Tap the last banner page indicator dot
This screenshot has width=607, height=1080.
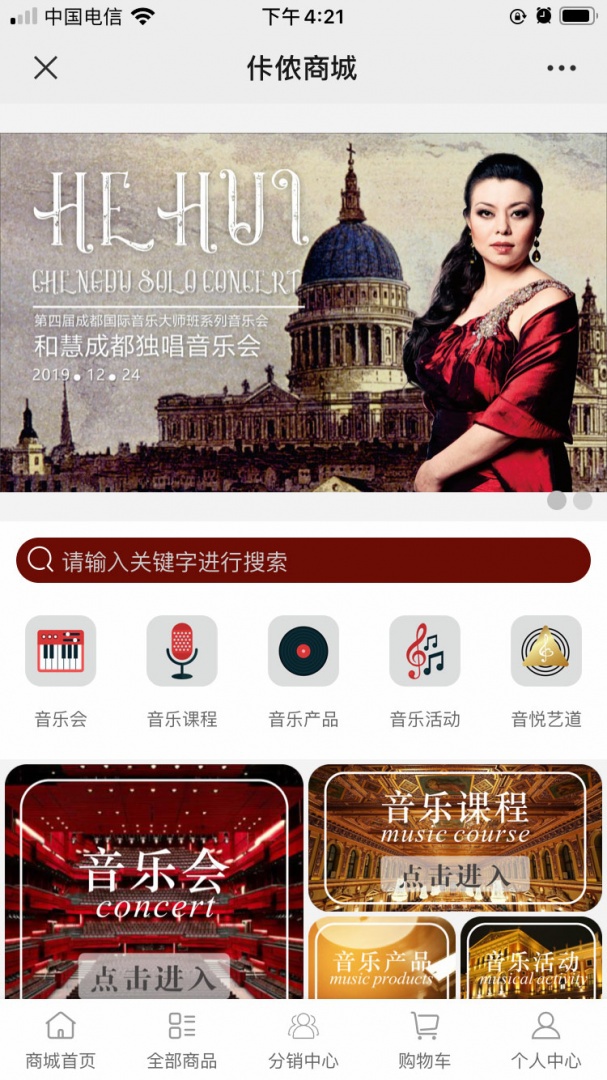582,500
